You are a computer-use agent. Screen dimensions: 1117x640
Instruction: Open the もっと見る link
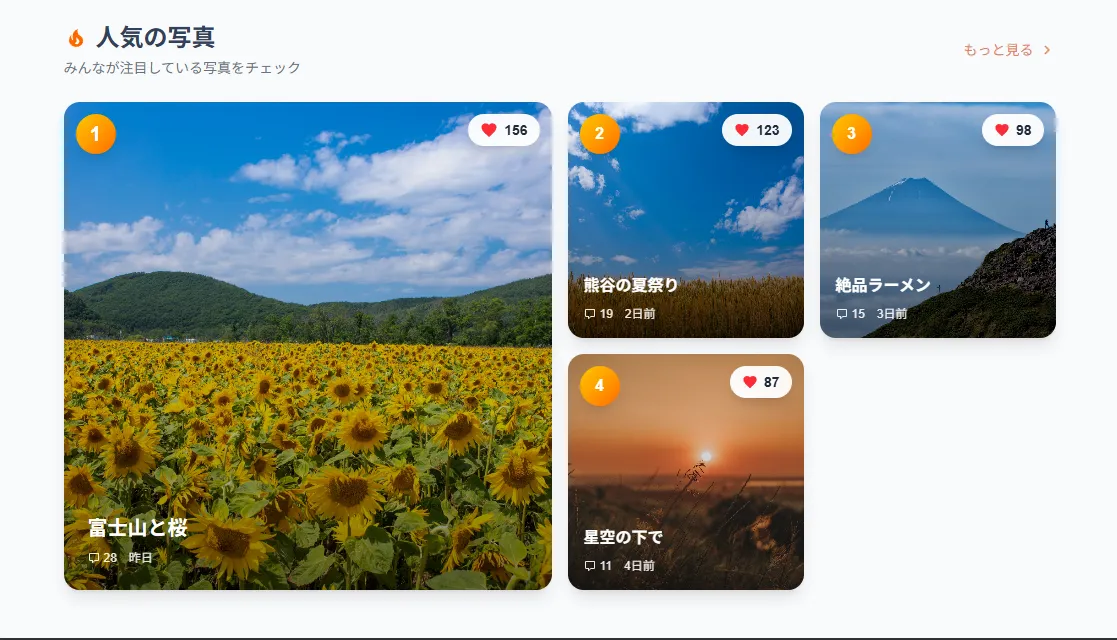1006,50
